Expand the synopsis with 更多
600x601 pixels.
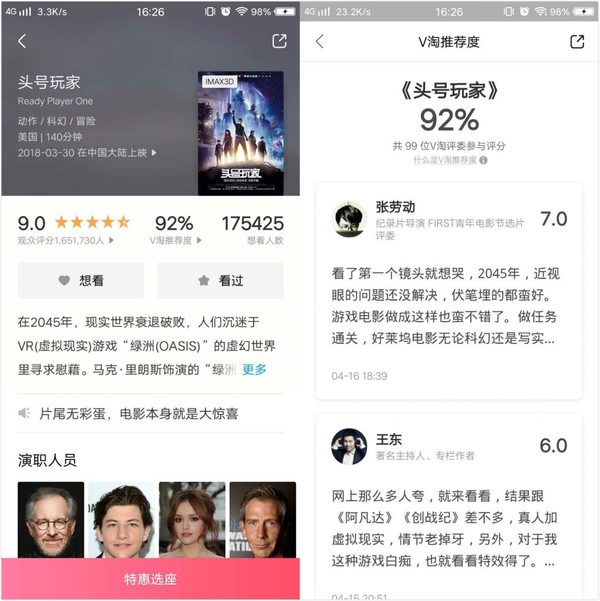(254, 370)
